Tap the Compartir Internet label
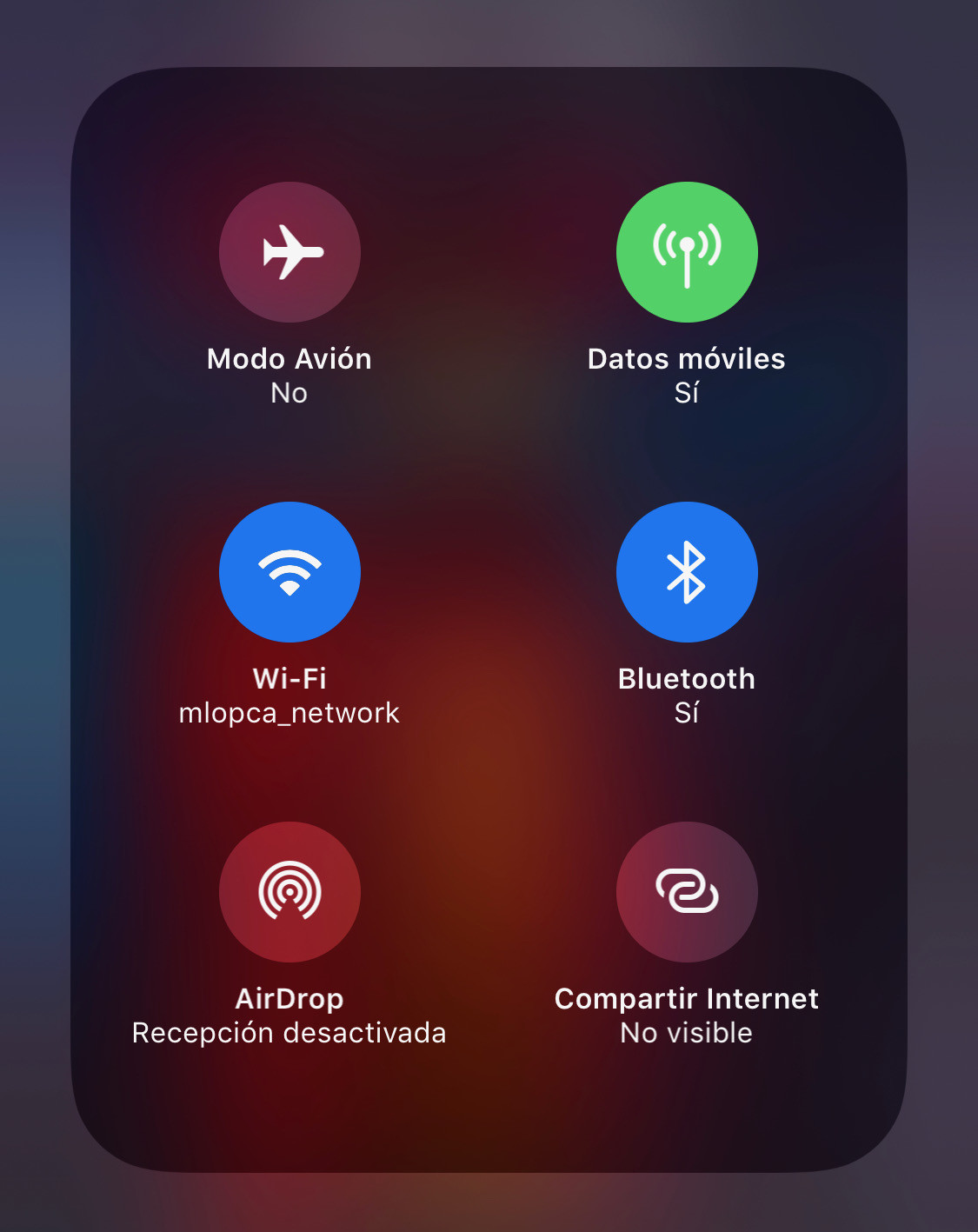The image size is (978, 1232). point(687,999)
